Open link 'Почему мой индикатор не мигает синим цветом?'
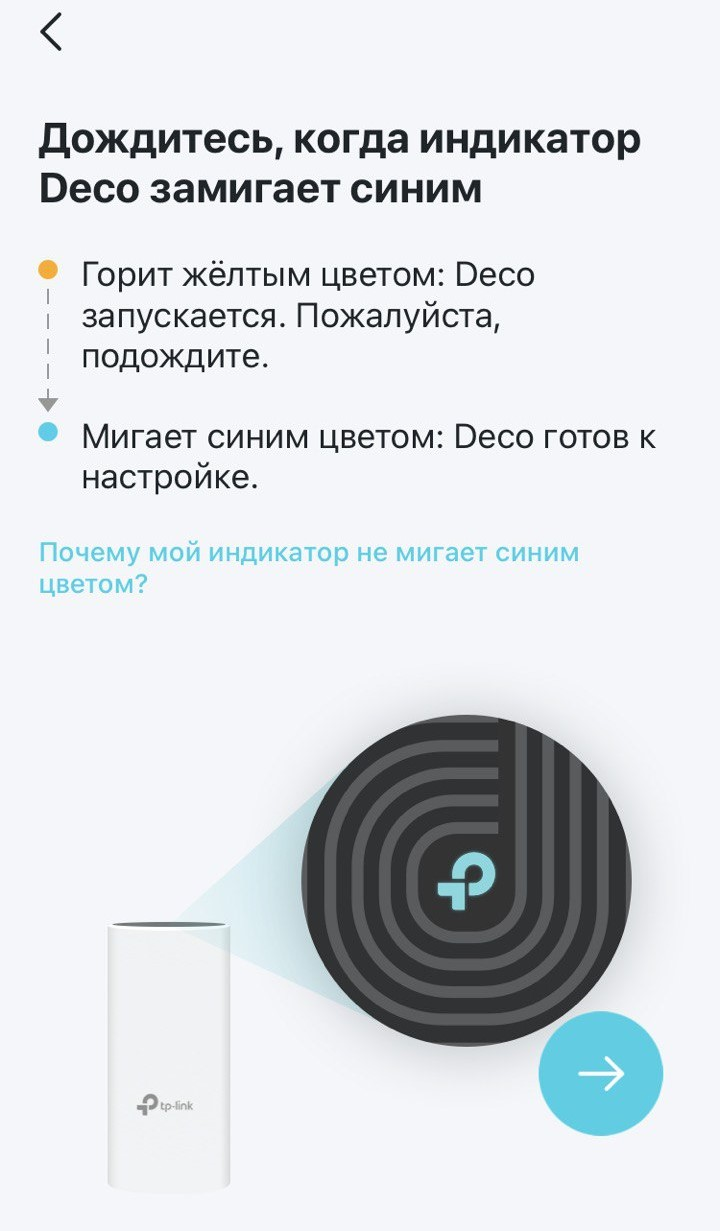This screenshot has height=1231, width=720. coord(308,567)
